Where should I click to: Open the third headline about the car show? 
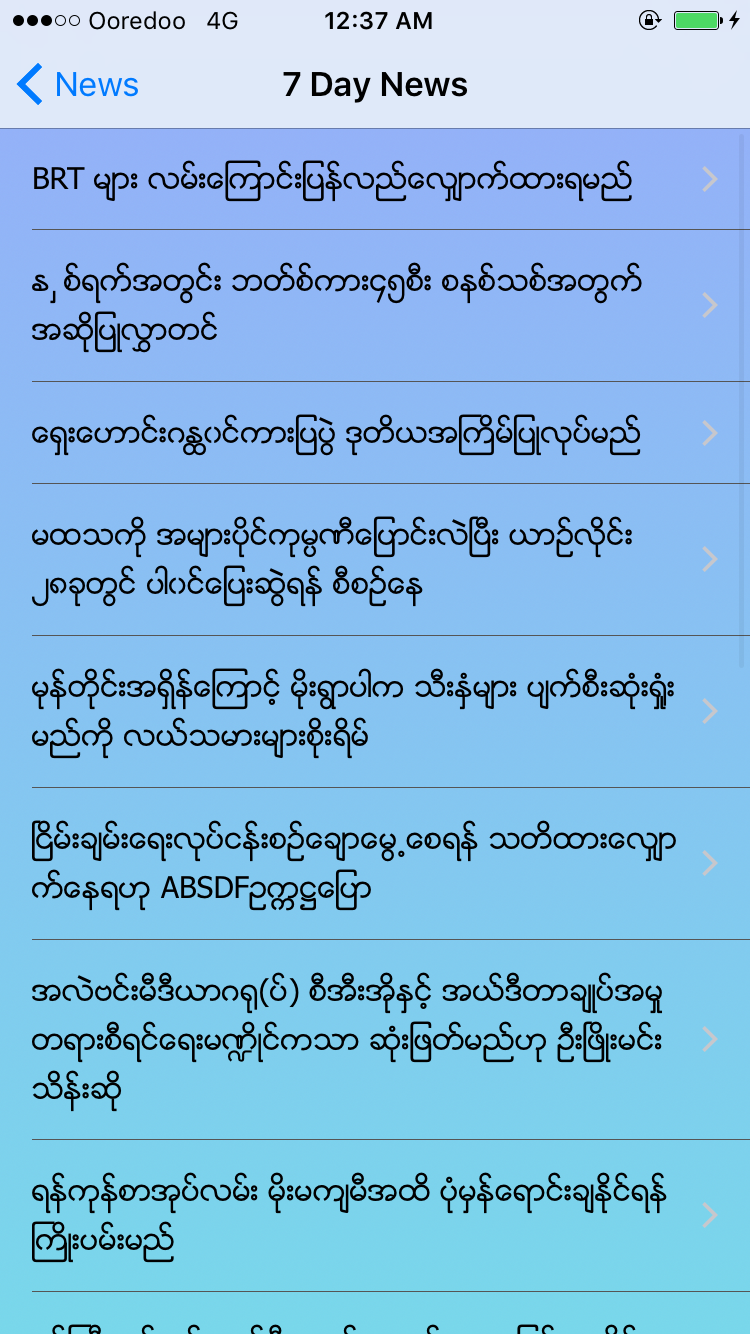335,433
